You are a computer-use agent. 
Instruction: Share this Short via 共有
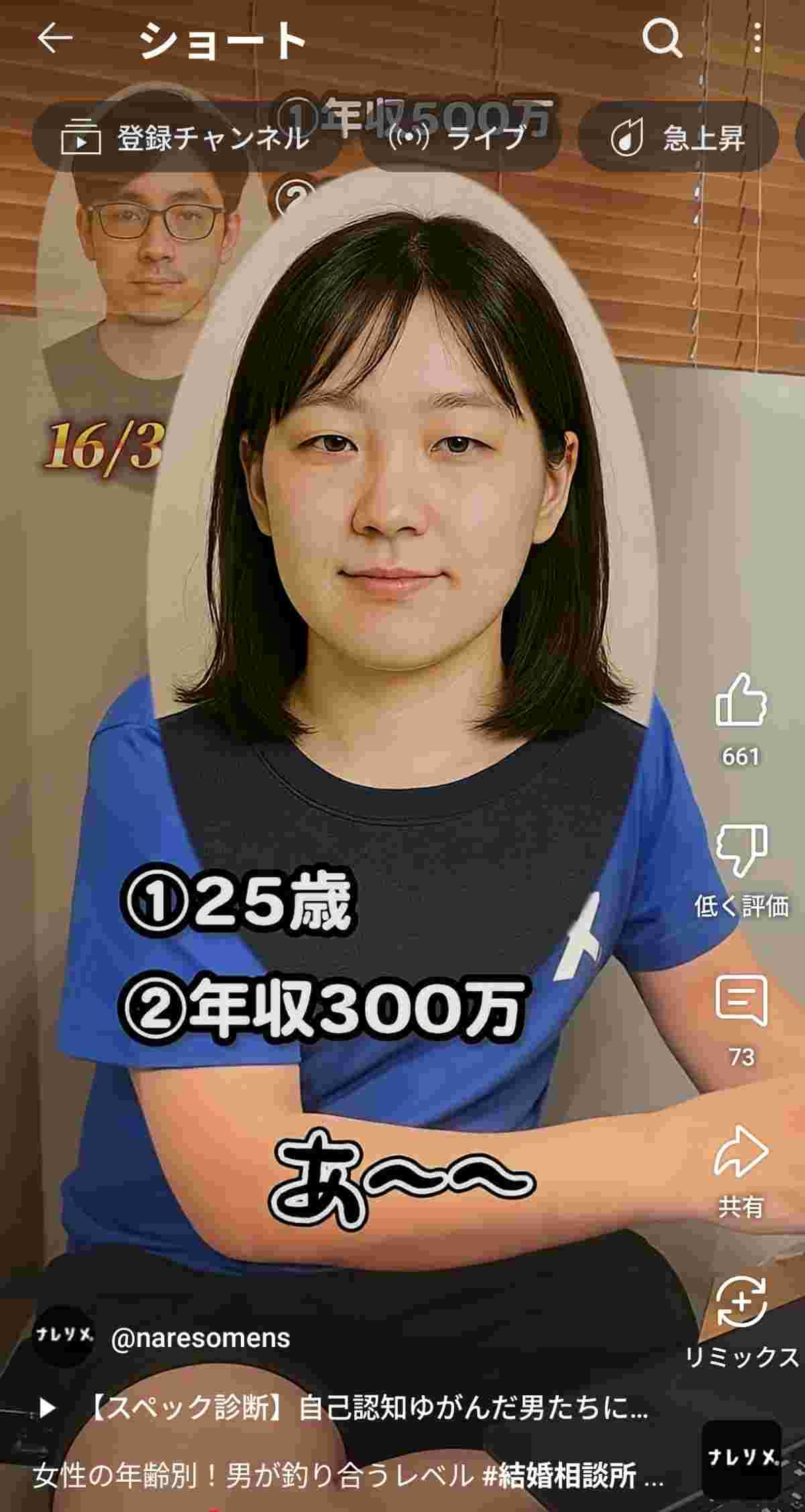pyautogui.click(x=741, y=1172)
